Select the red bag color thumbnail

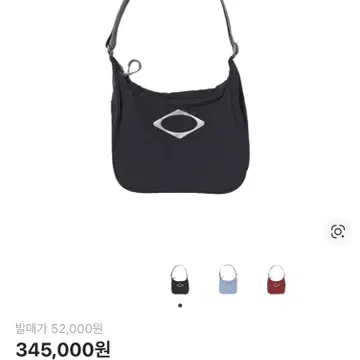click(276, 279)
